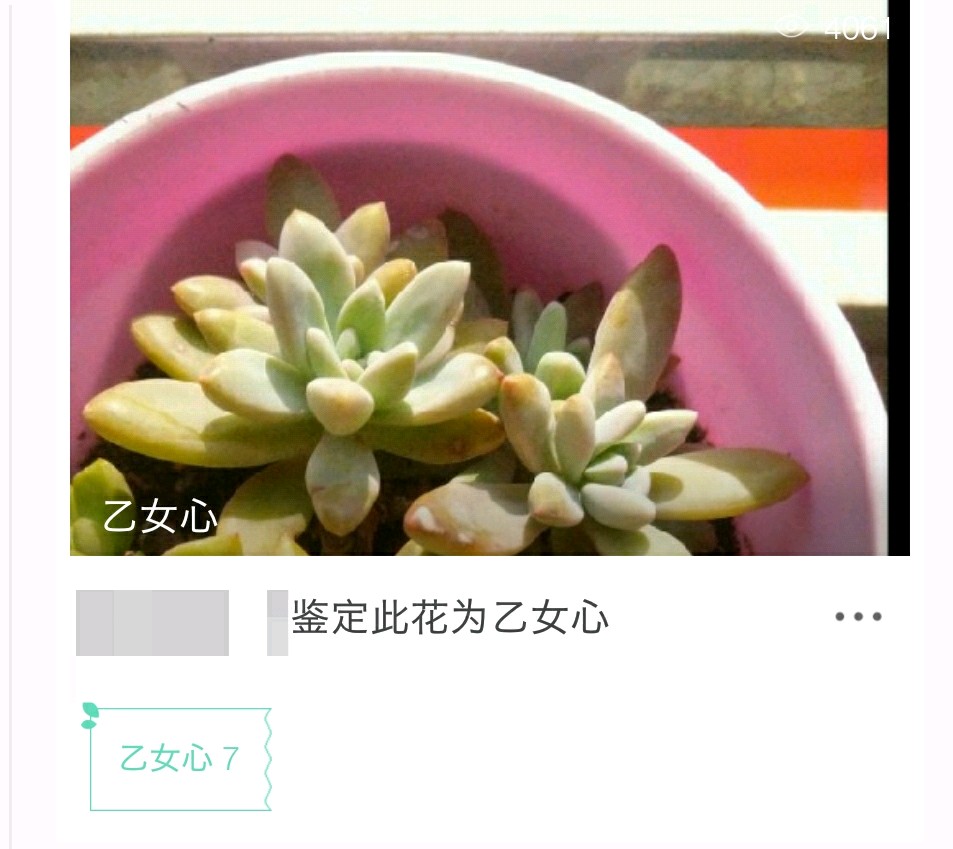Open the three-dot more options menu

tap(858, 617)
